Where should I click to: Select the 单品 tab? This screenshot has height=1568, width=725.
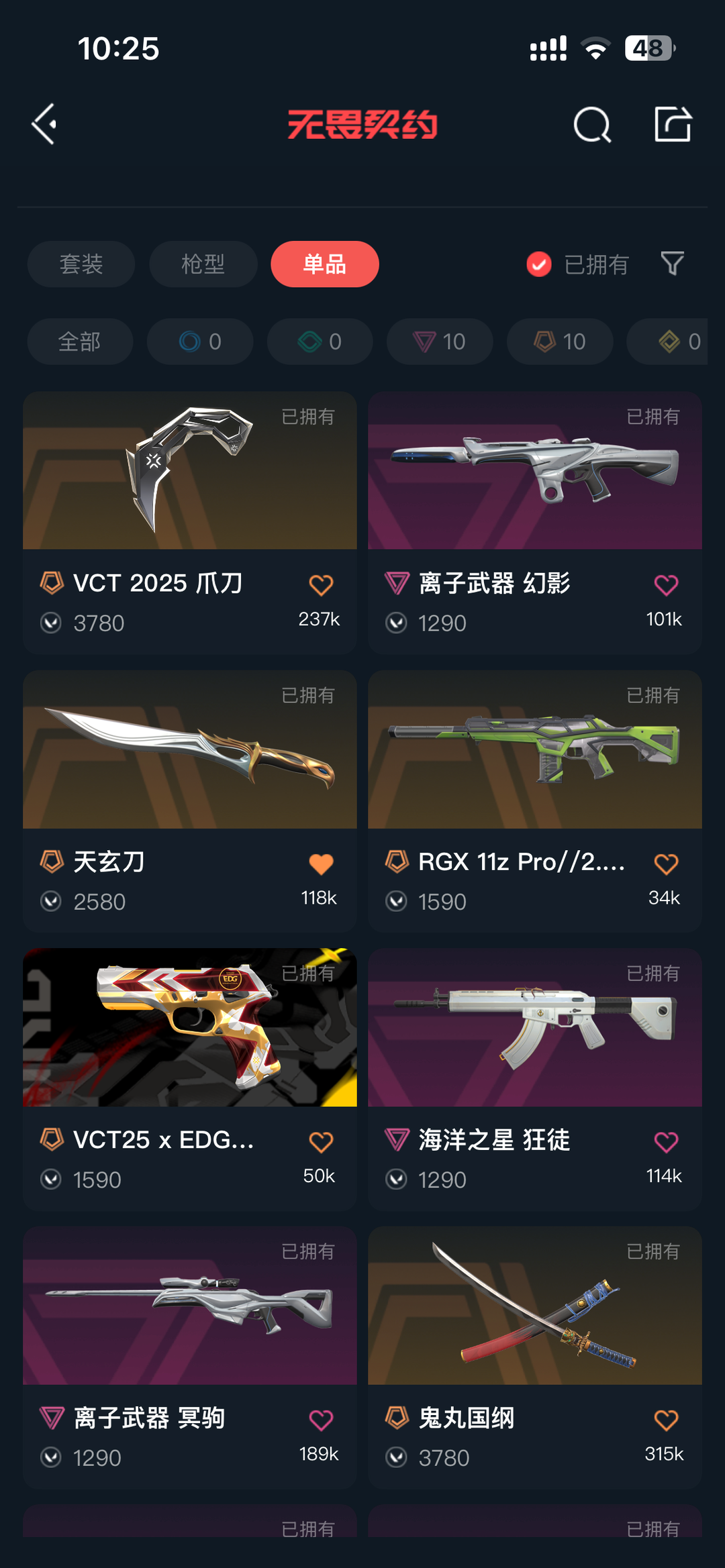[324, 264]
